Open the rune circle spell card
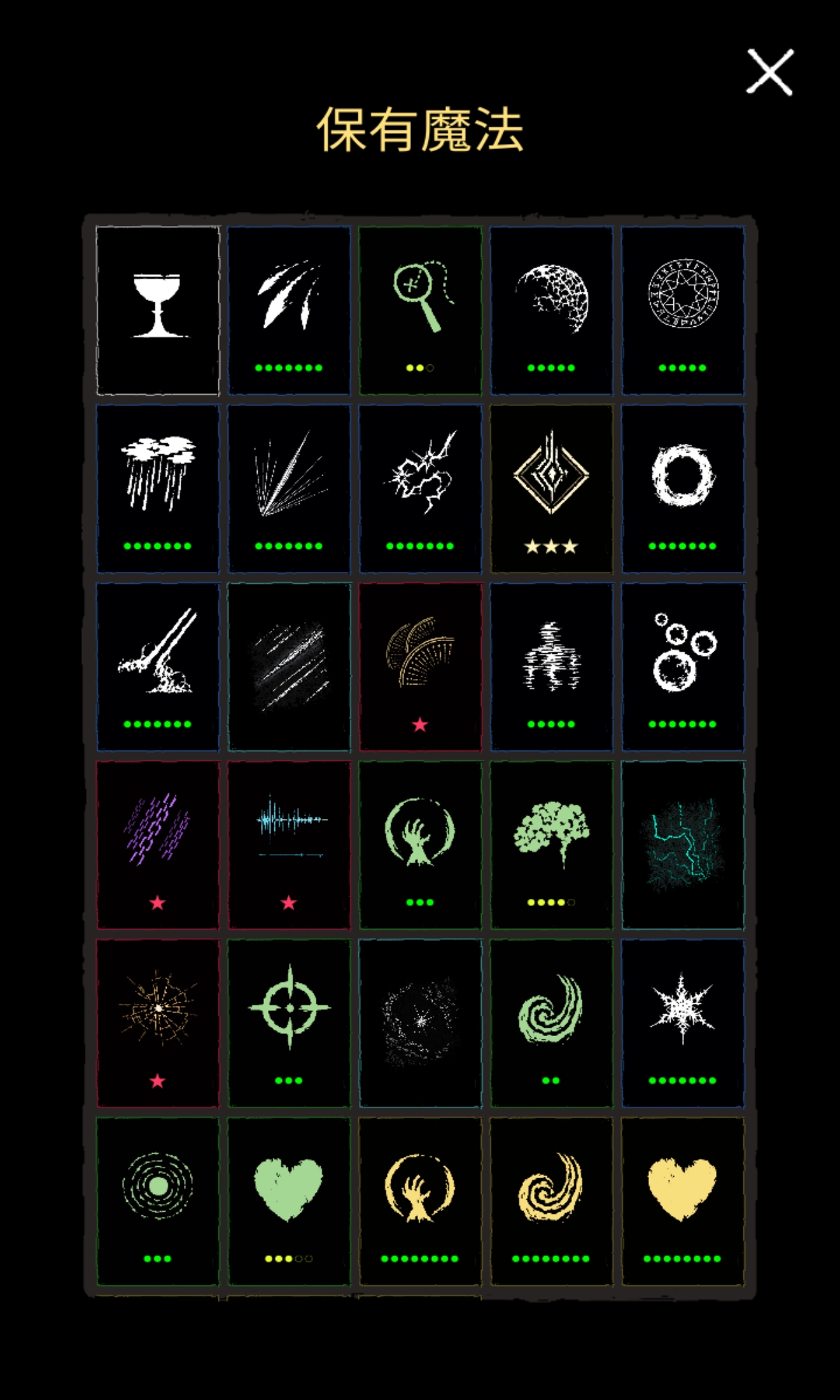This screenshot has height=1400, width=840. click(x=682, y=310)
